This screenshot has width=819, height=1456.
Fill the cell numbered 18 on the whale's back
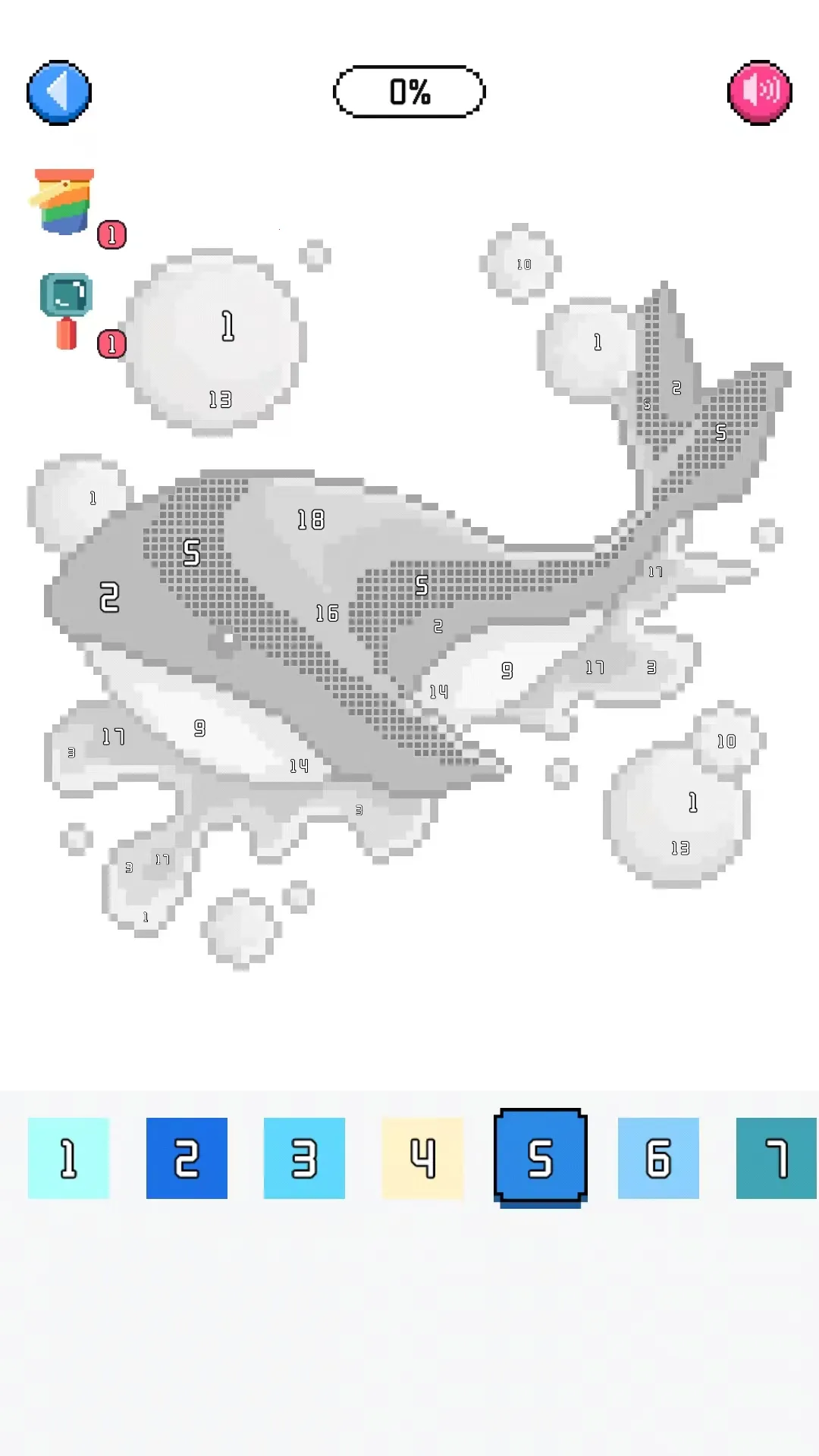click(x=311, y=520)
